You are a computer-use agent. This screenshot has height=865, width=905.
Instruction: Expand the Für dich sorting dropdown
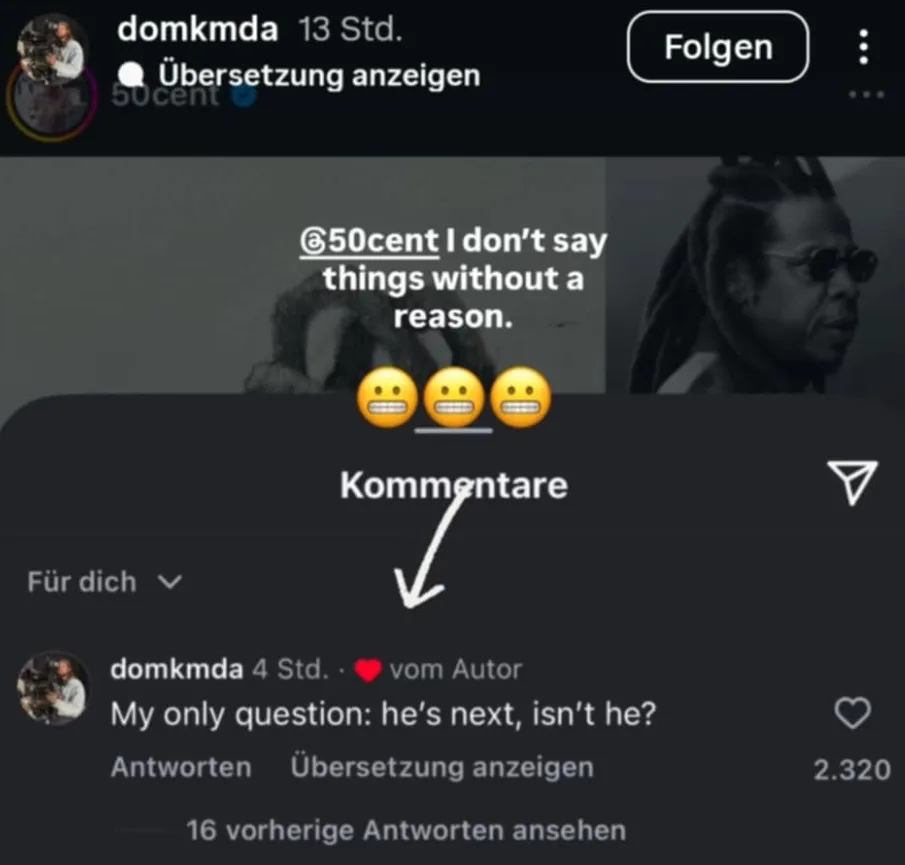click(x=104, y=582)
